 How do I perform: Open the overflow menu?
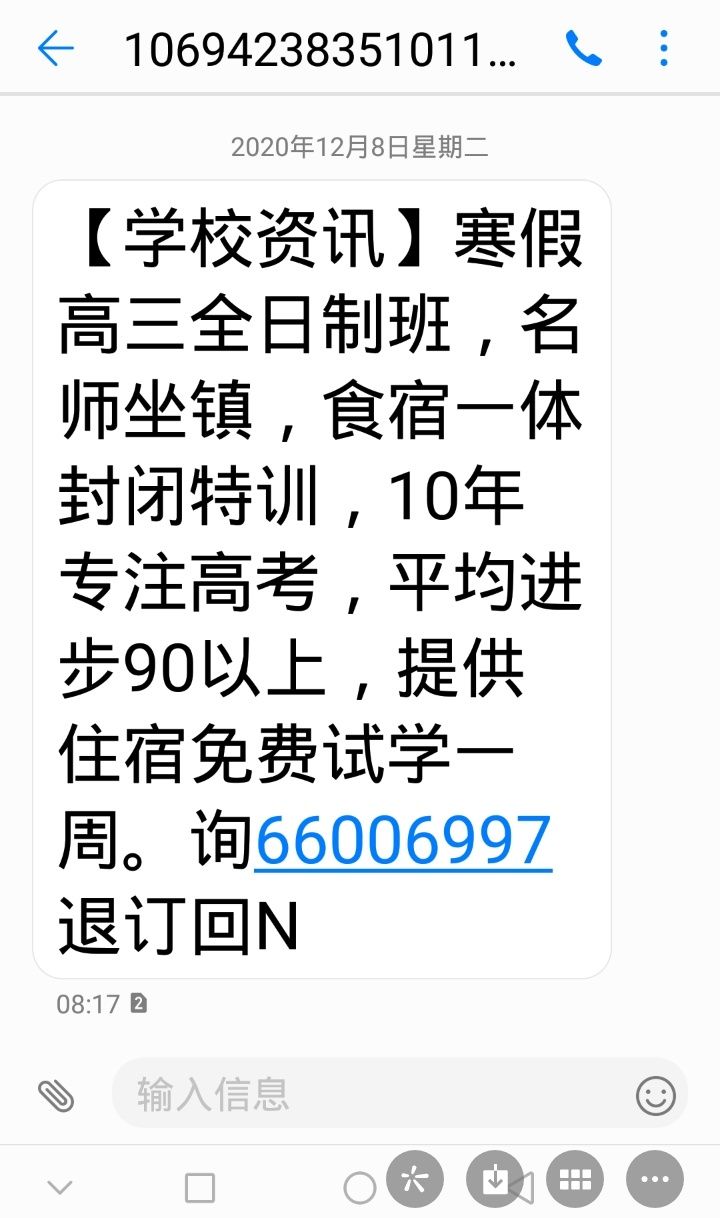[x=664, y=48]
